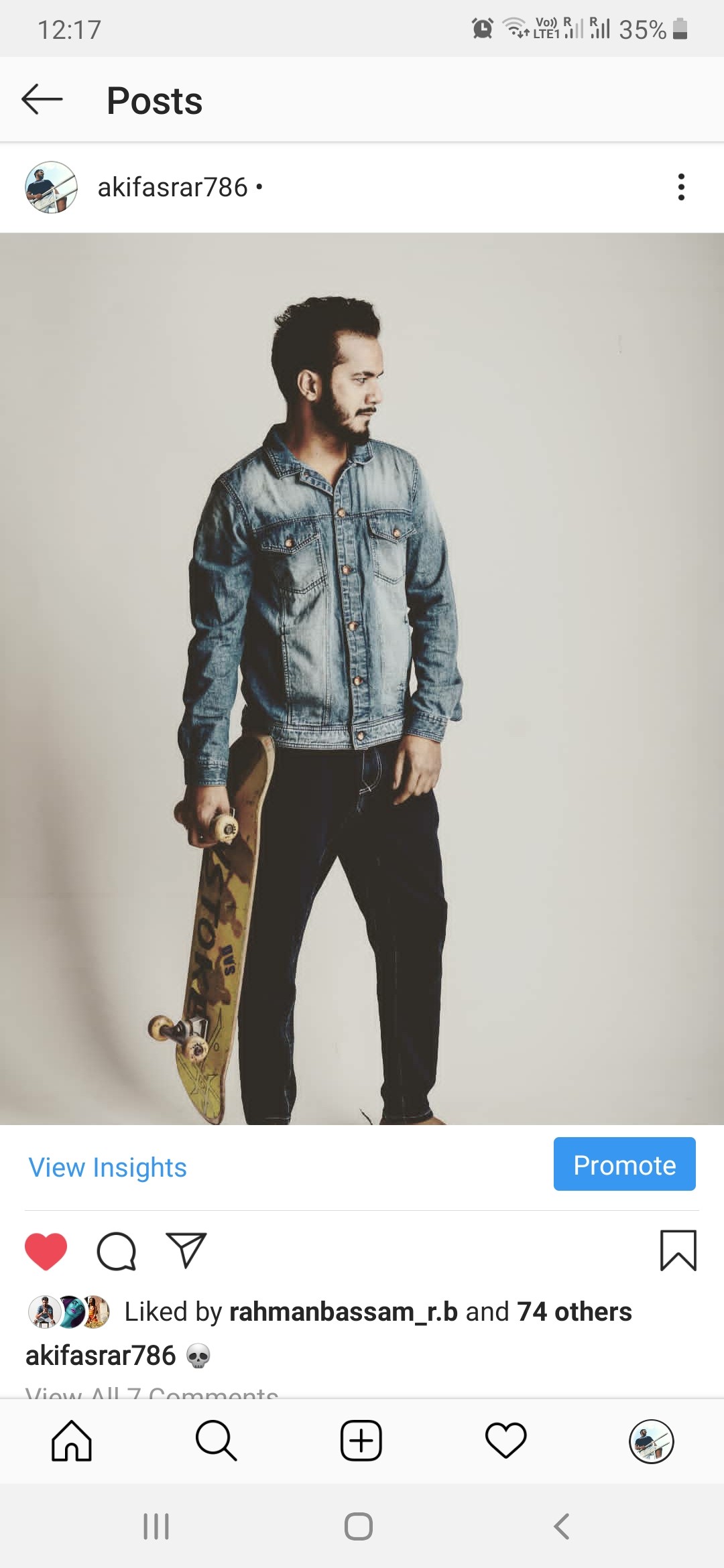Viewport: 724px width, 1568px height.
Task: Switch to the Home tab
Action: coord(72,1441)
